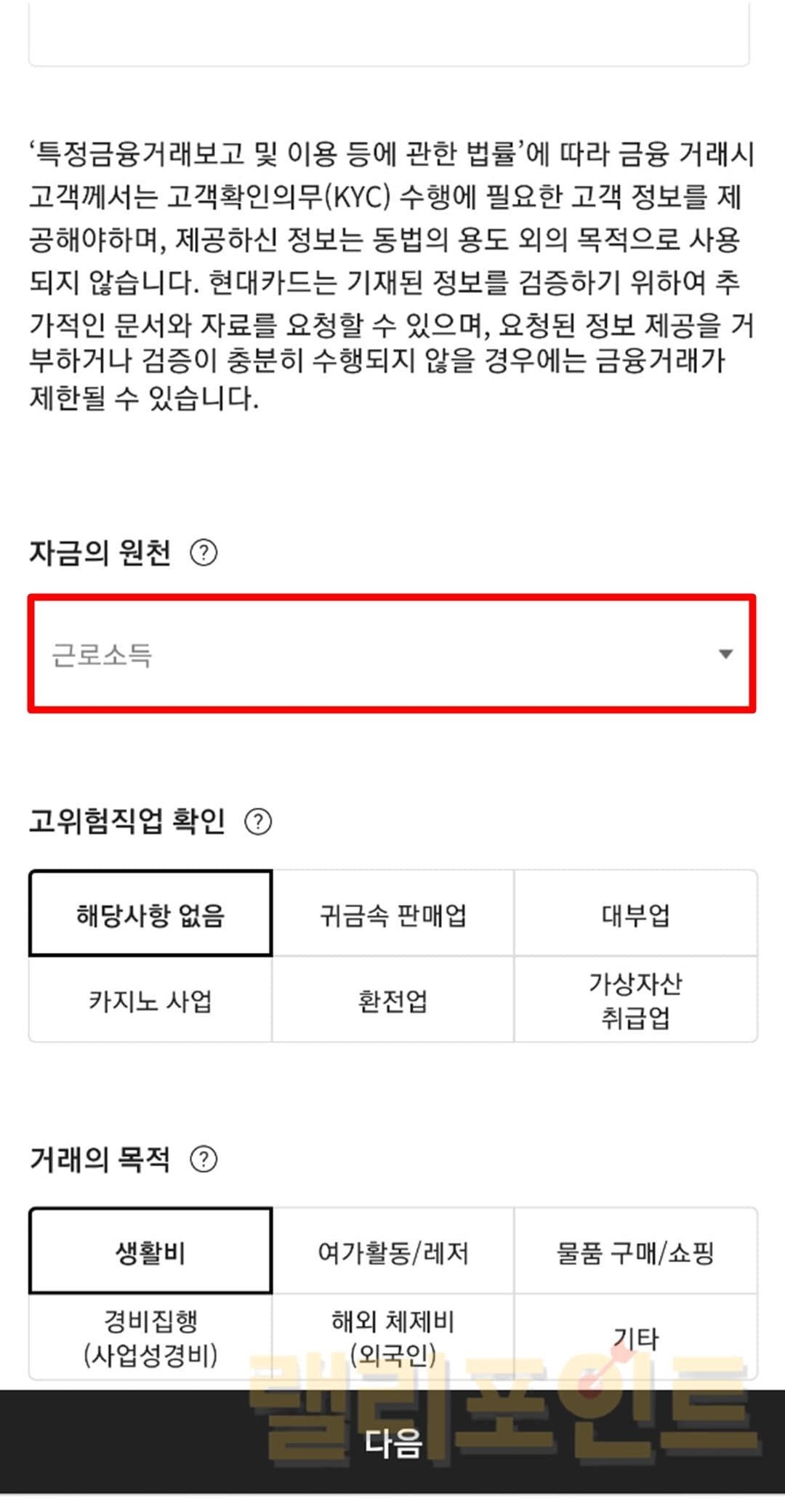
Task: Choose 경비집행 (사업성경비) purpose
Action: tap(150, 1338)
